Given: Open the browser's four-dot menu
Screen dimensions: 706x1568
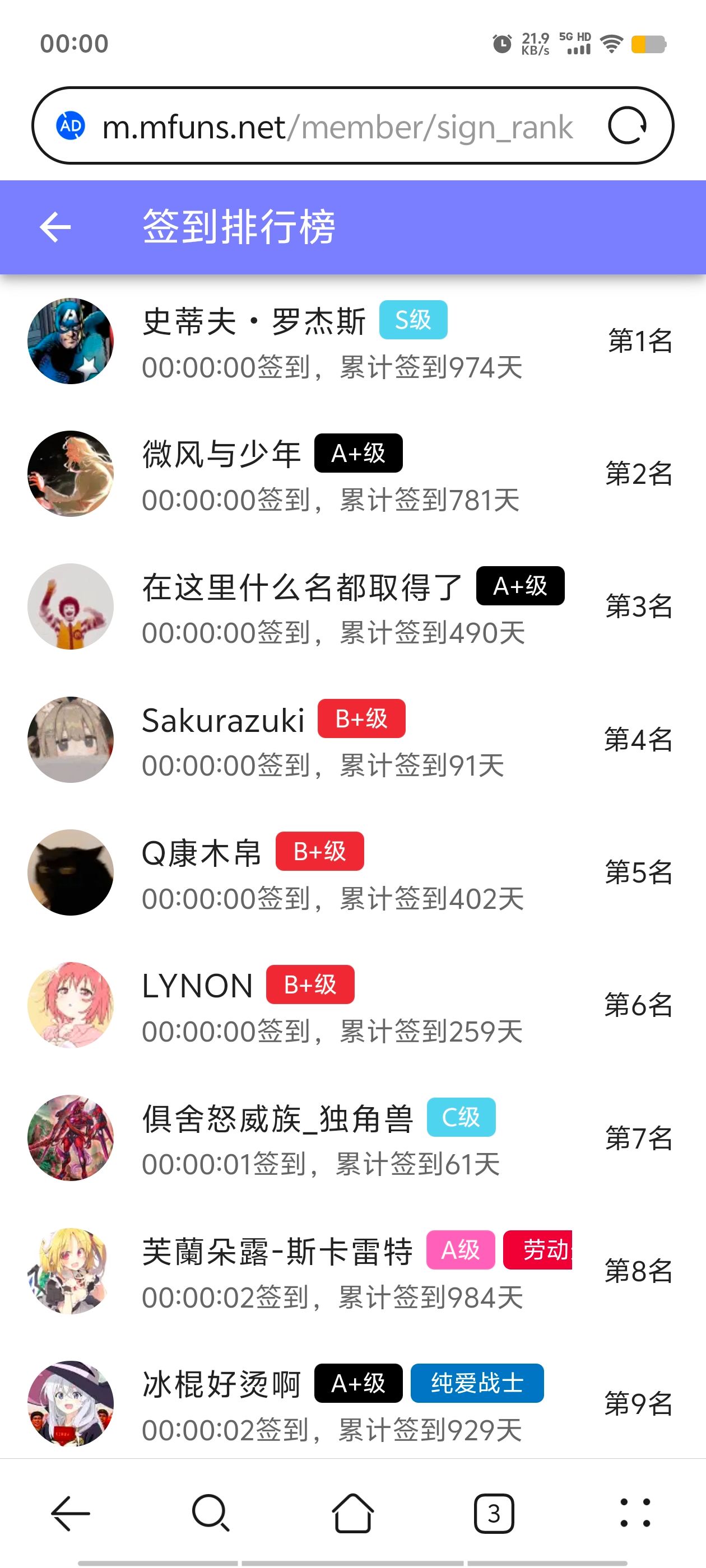Looking at the screenshot, I should point(635,1513).
